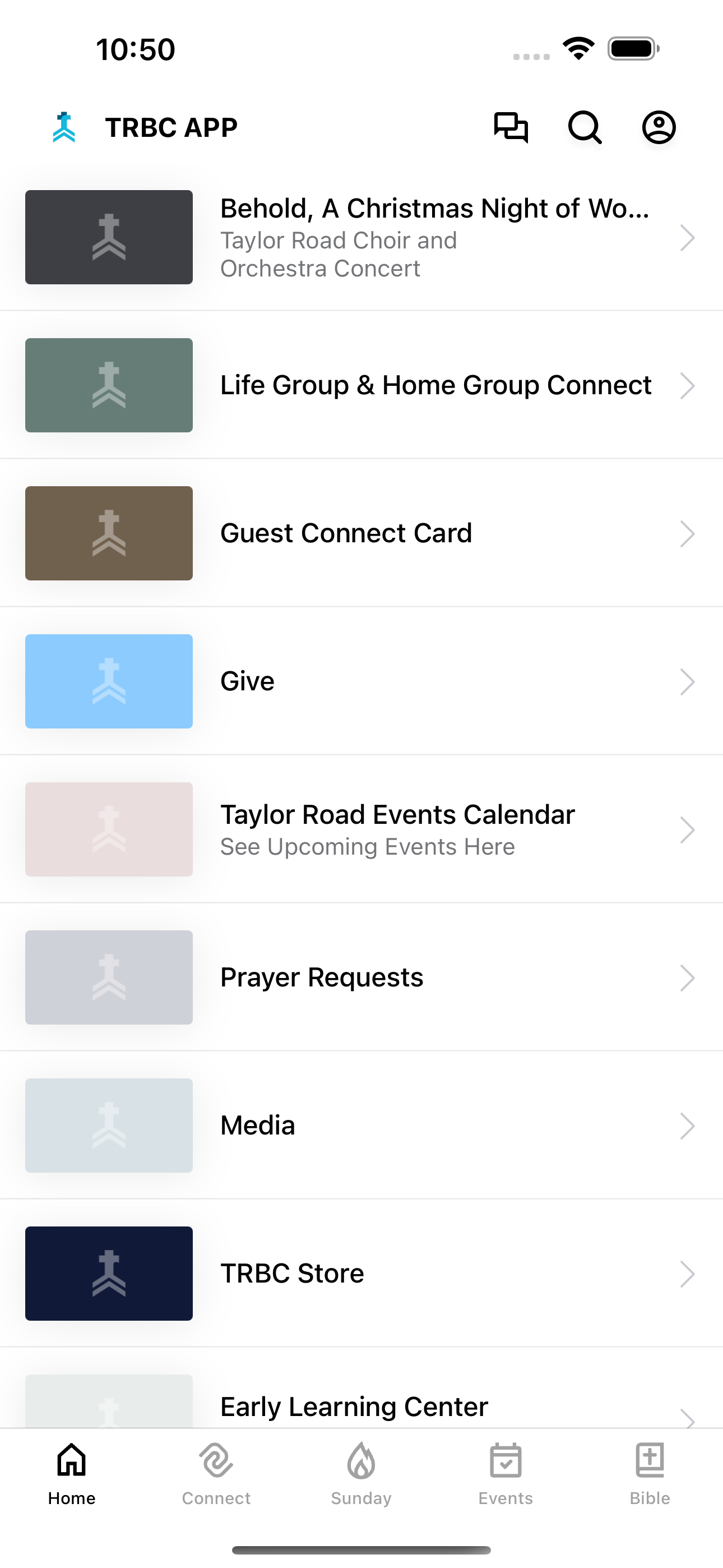Open the messages chat icon
Viewport: 723px width, 1568px height.
click(510, 128)
